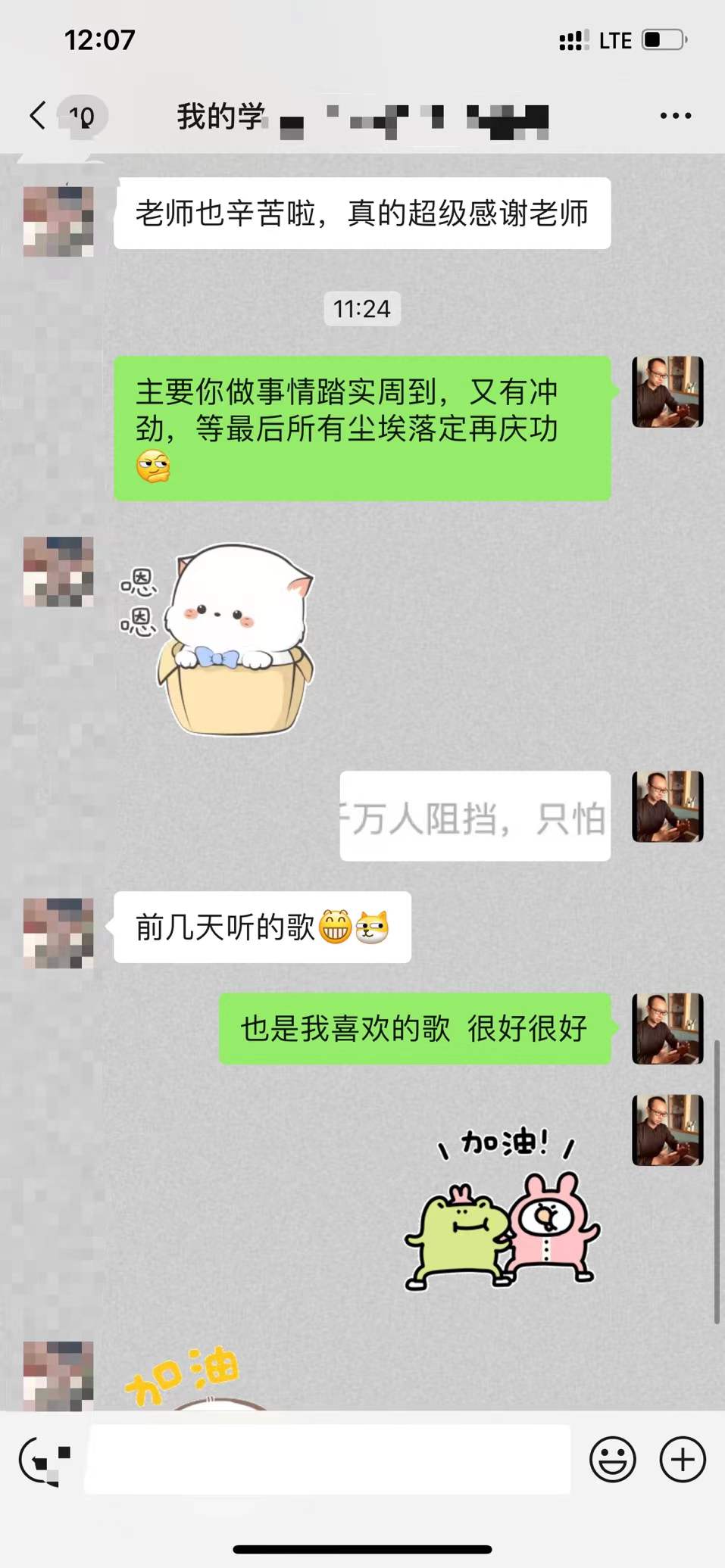Focus the message text field
725x1568 pixels.
(327, 1459)
